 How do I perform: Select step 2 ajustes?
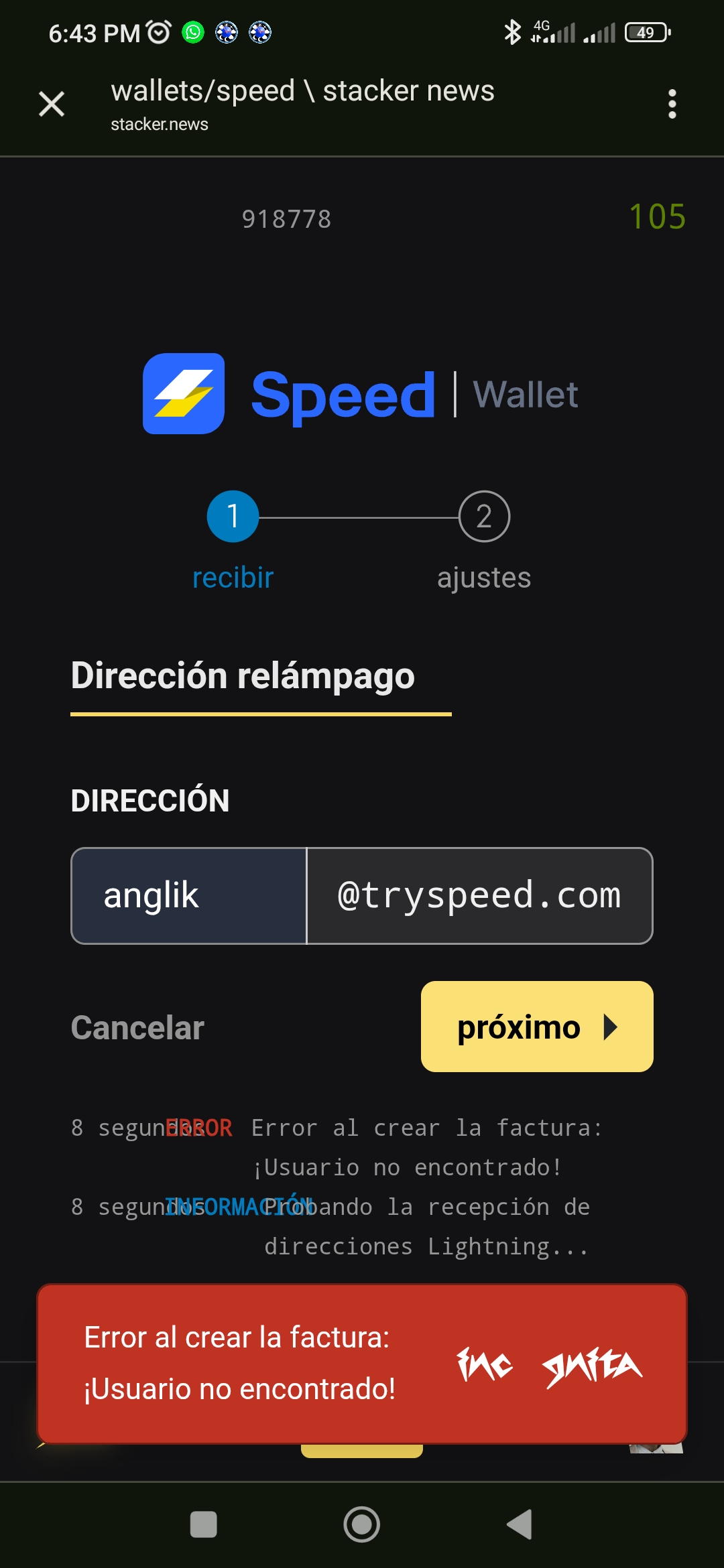pyautogui.click(x=484, y=517)
